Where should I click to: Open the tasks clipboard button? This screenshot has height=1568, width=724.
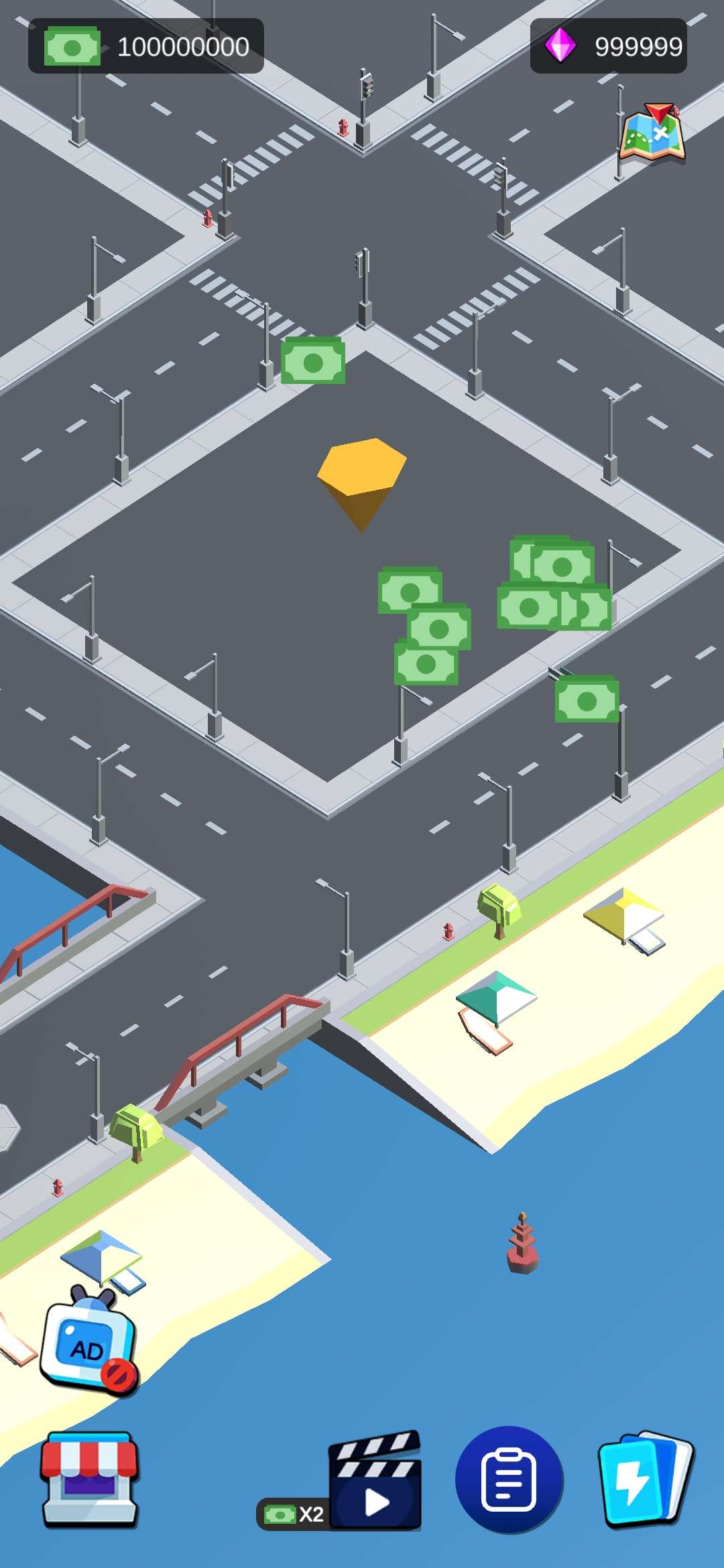[509, 1480]
